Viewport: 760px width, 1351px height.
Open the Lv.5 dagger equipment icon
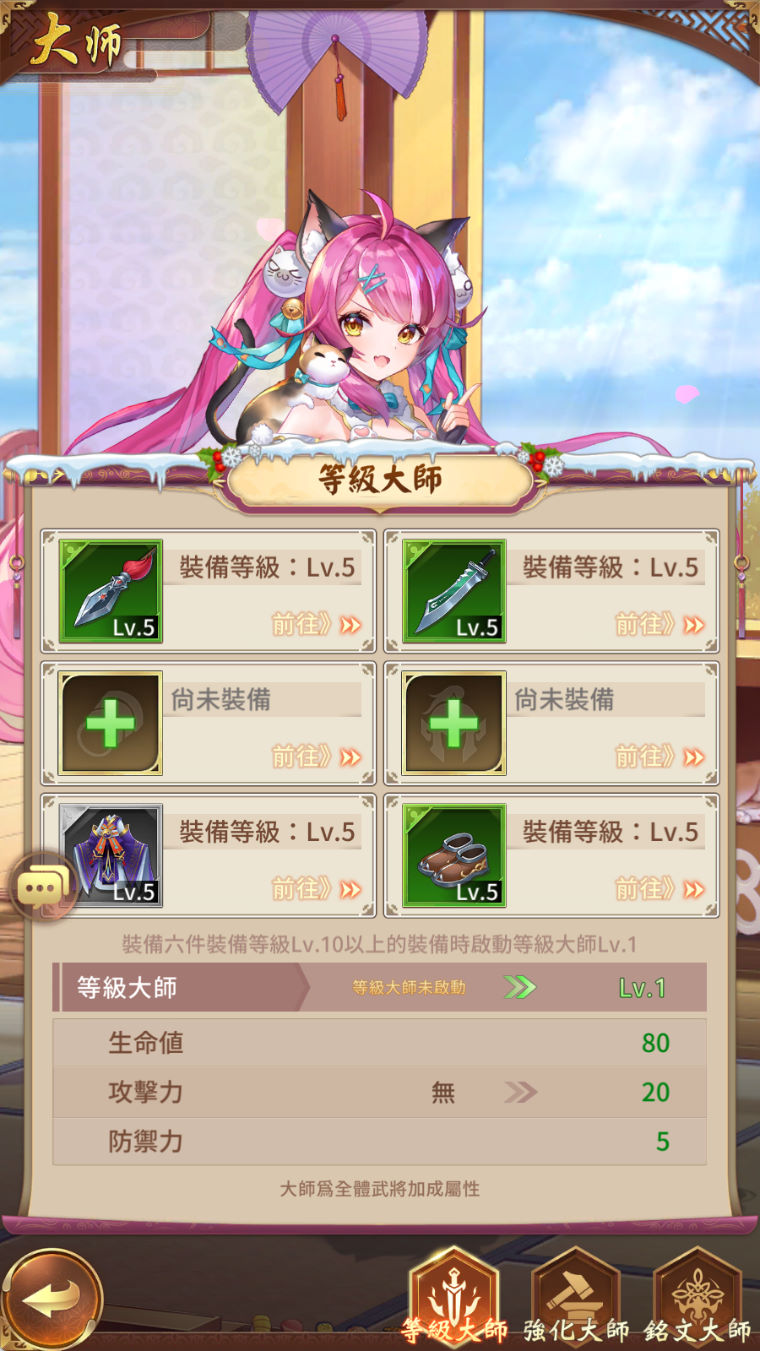(x=110, y=591)
